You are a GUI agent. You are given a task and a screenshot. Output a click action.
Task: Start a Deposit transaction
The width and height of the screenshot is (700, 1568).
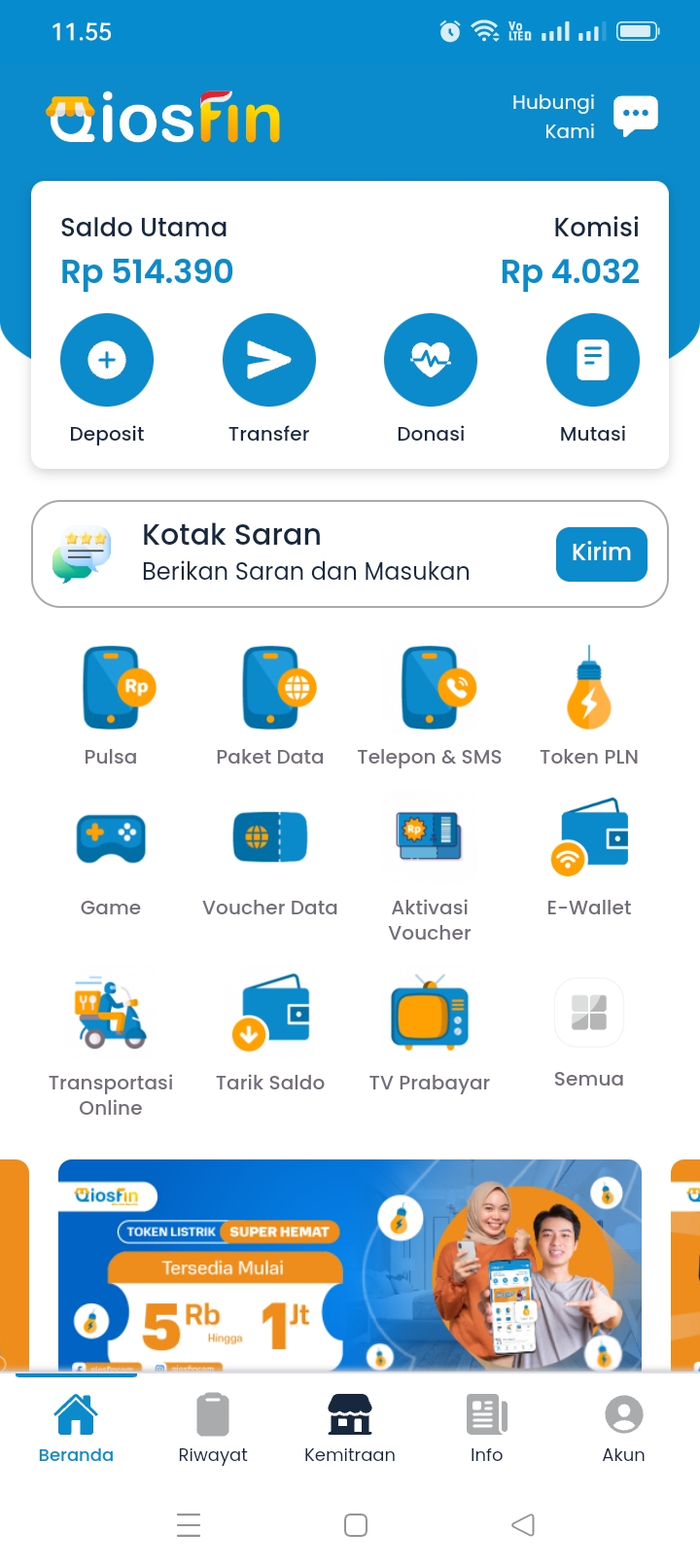point(107,359)
